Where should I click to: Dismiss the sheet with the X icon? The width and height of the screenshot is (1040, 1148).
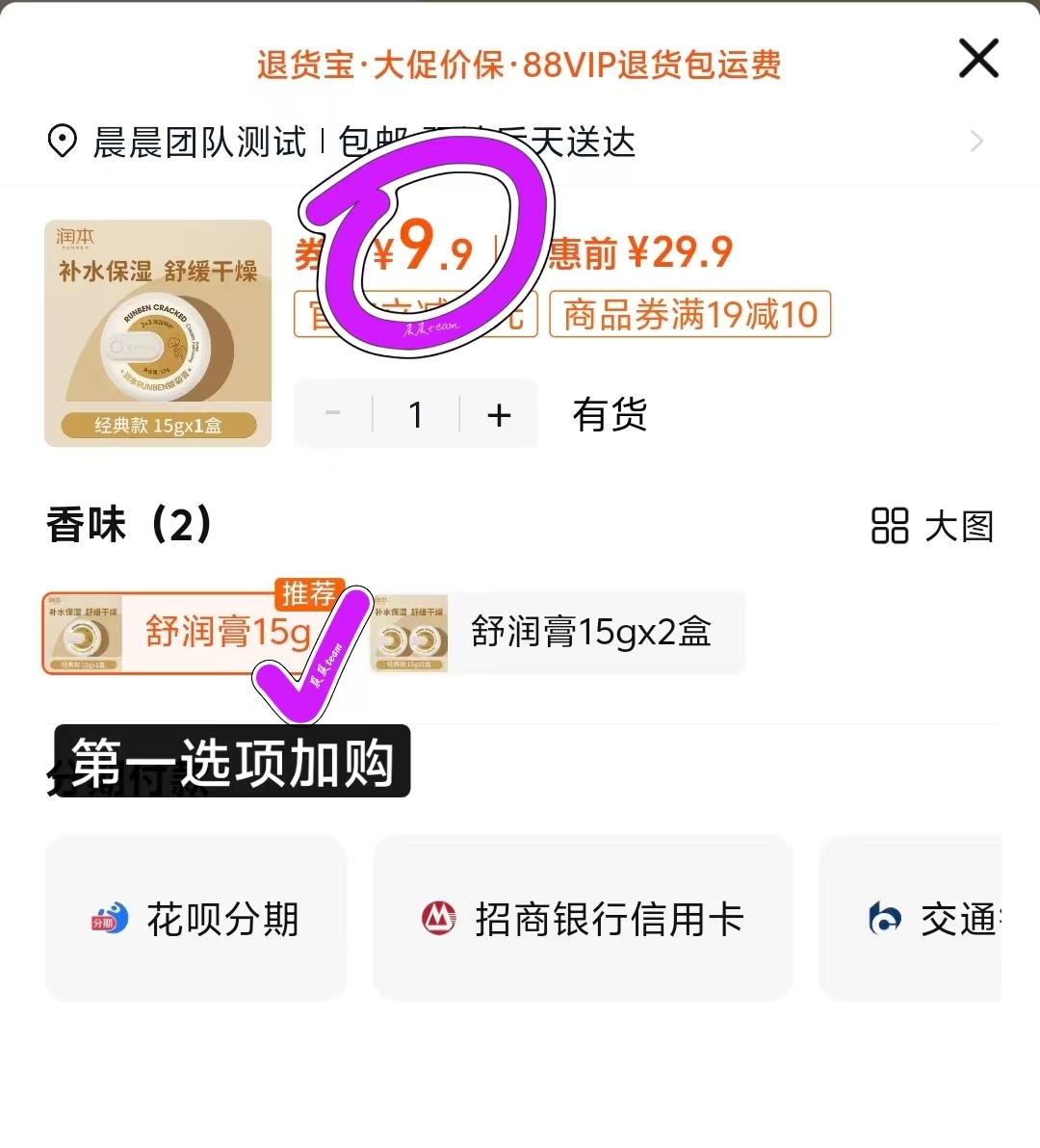tap(978, 58)
